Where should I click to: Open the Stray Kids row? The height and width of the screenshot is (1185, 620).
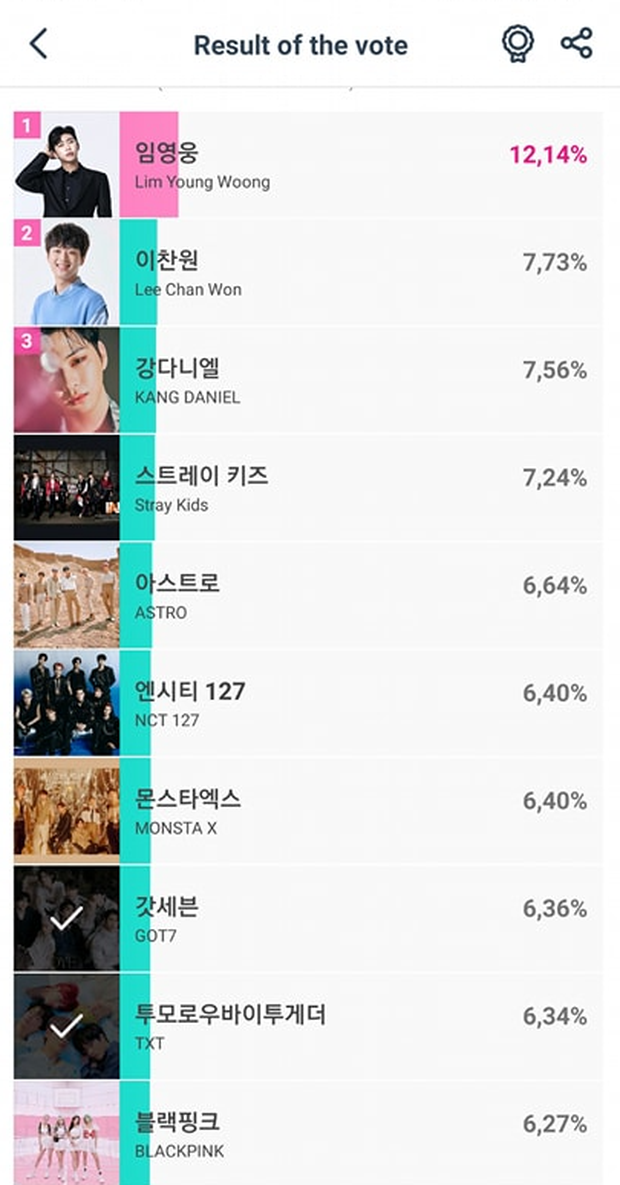tap(310, 488)
